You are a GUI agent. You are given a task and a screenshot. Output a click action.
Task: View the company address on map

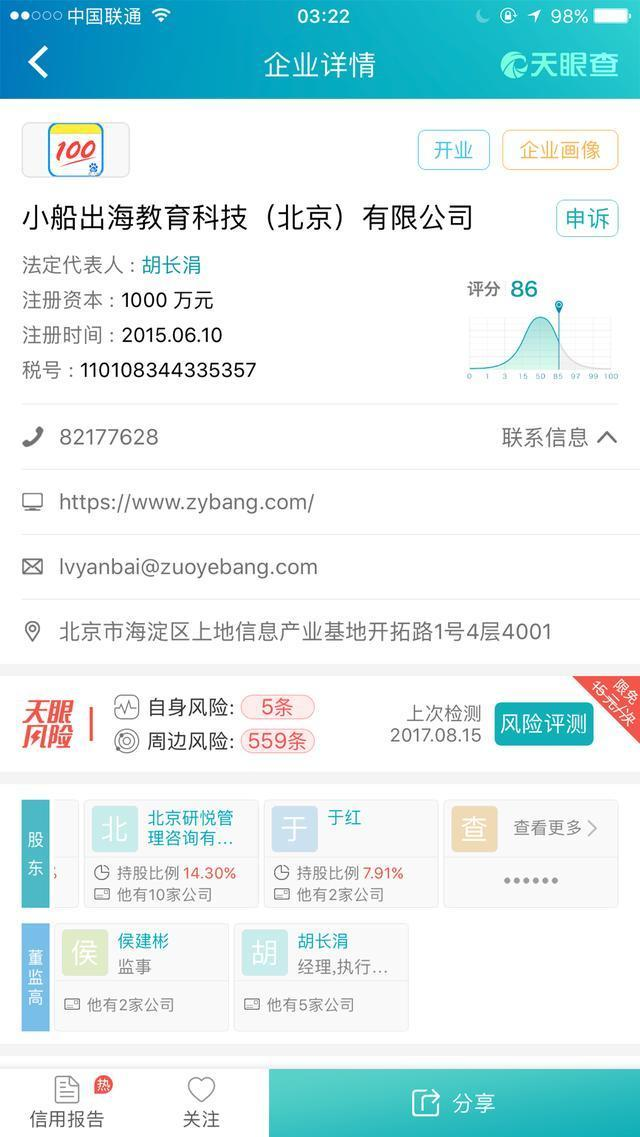[x=304, y=632]
